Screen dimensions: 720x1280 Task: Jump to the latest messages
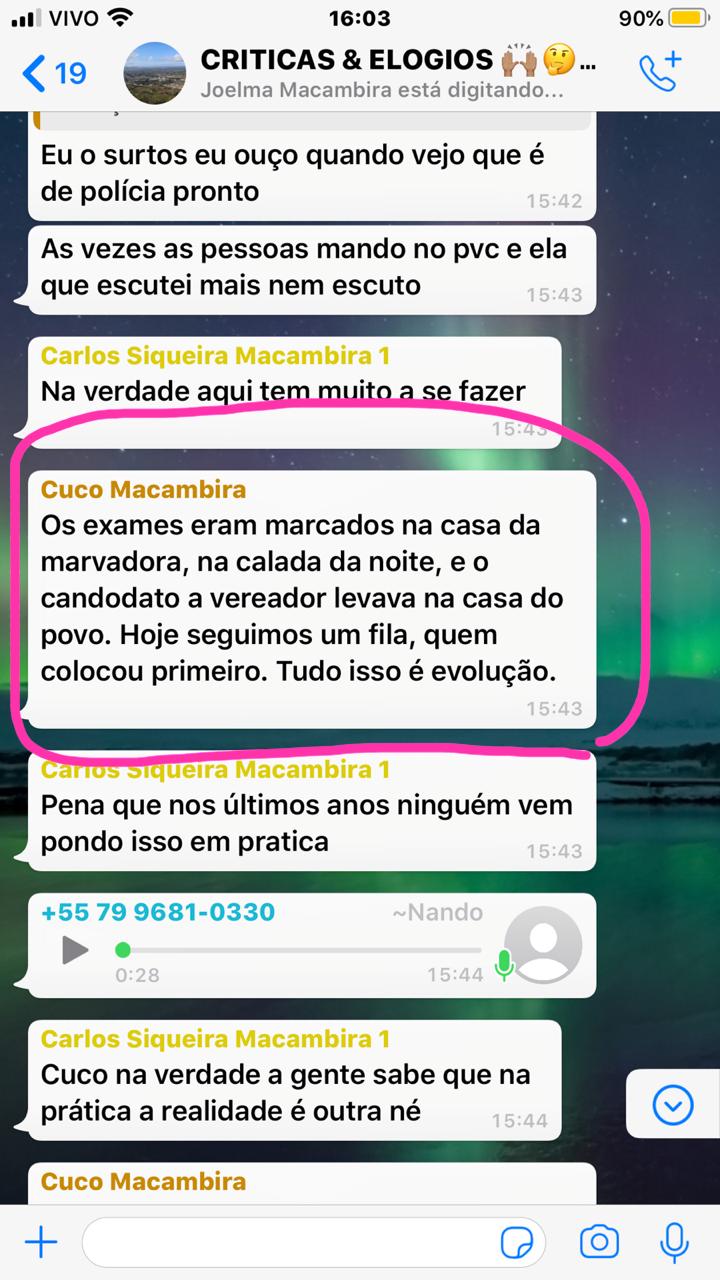pyautogui.click(x=672, y=1104)
